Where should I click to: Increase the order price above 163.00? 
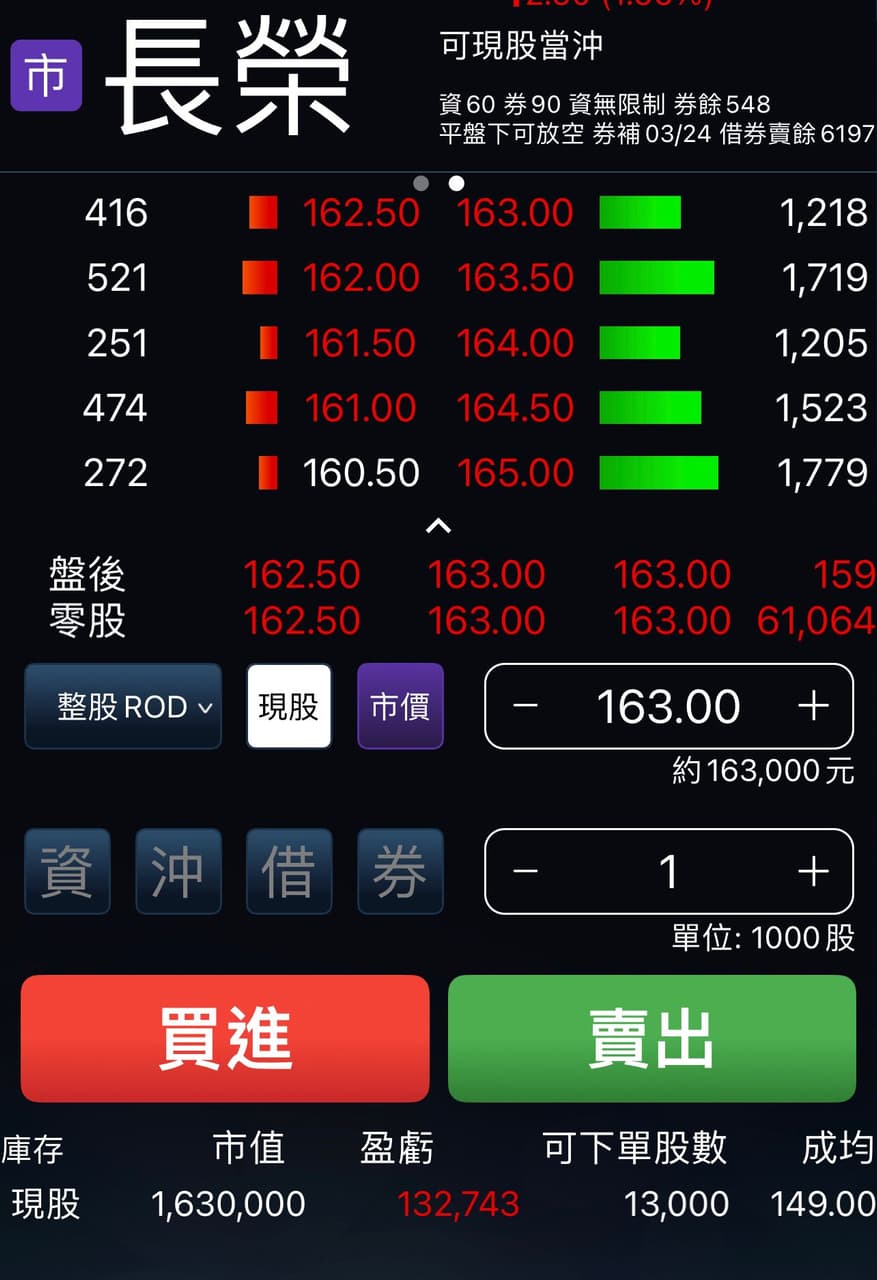pos(813,707)
